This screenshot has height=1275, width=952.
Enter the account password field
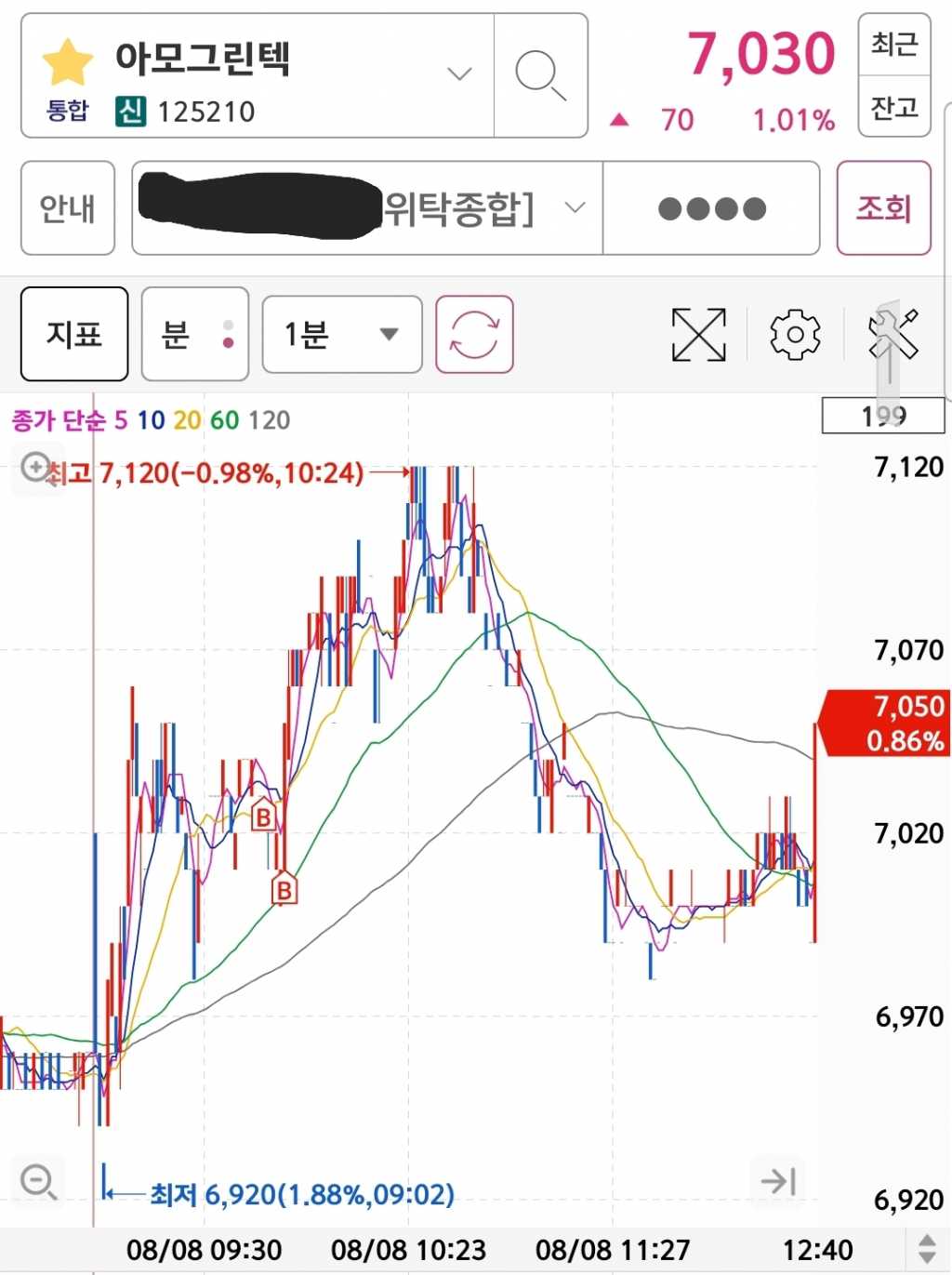tap(711, 208)
